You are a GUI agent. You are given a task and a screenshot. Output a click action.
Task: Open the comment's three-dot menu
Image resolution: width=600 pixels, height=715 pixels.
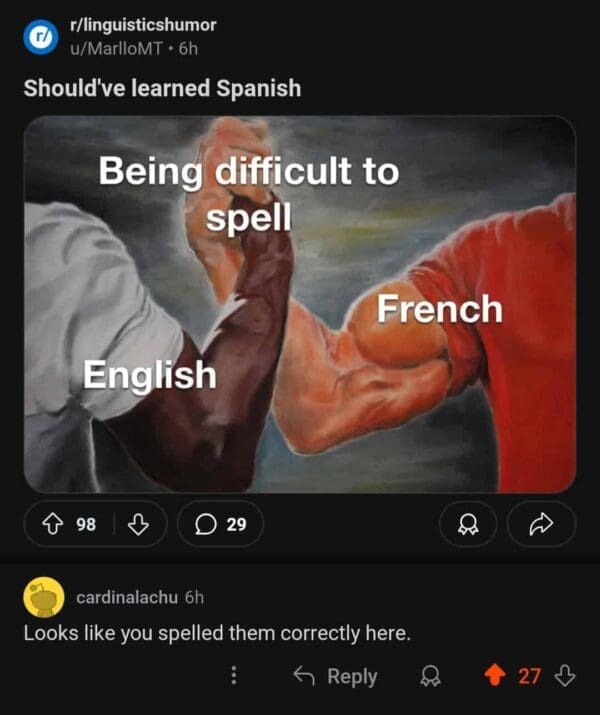tap(234, 676)
